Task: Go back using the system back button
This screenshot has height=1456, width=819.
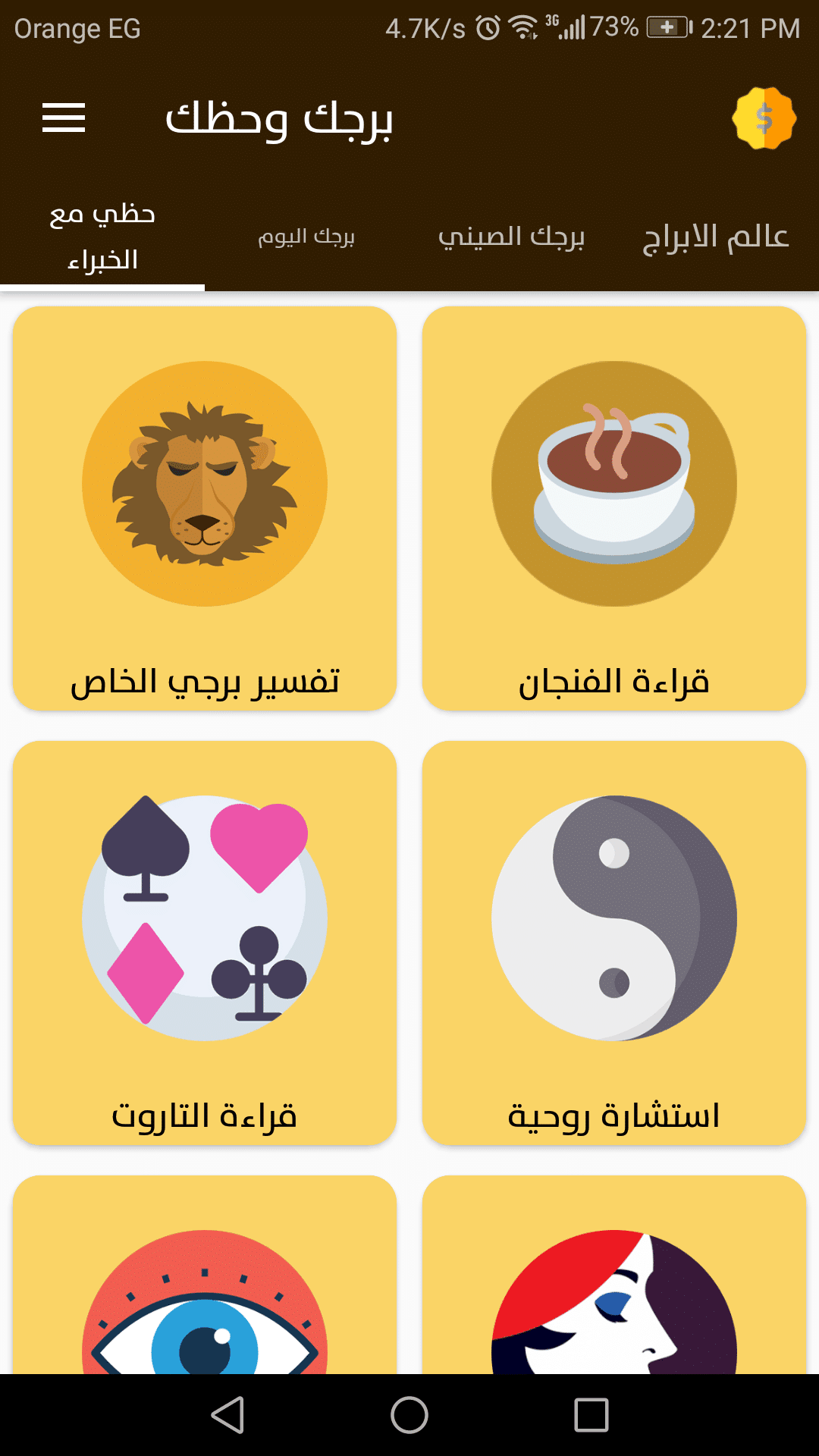Action: (x=227, y=1415)
